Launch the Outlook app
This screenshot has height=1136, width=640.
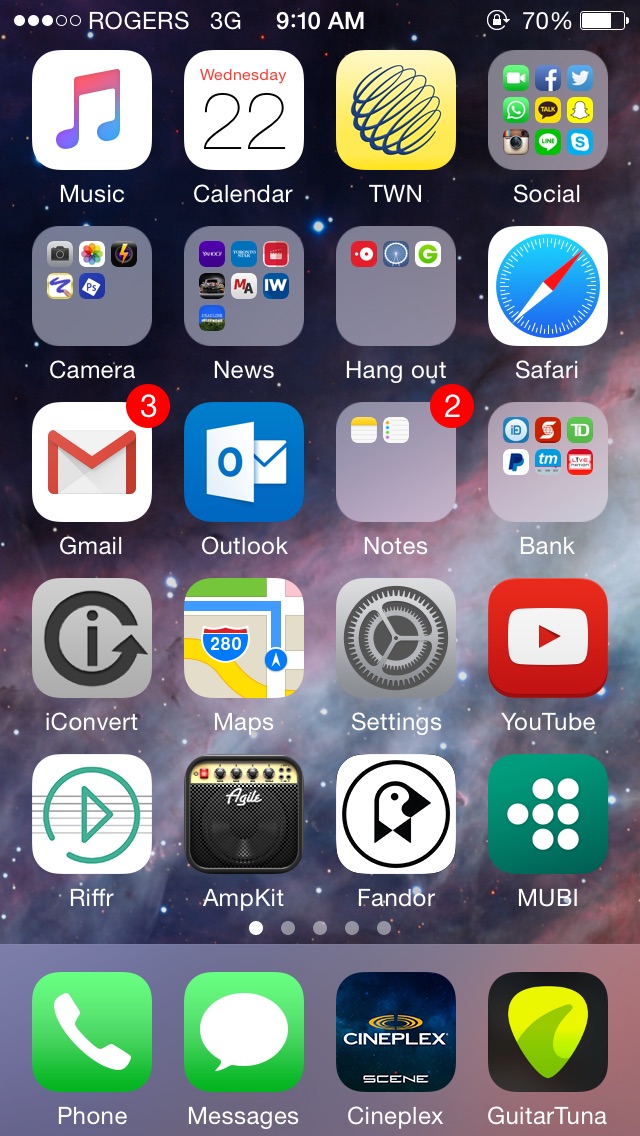pyautogui.click(x=244, y=462)
